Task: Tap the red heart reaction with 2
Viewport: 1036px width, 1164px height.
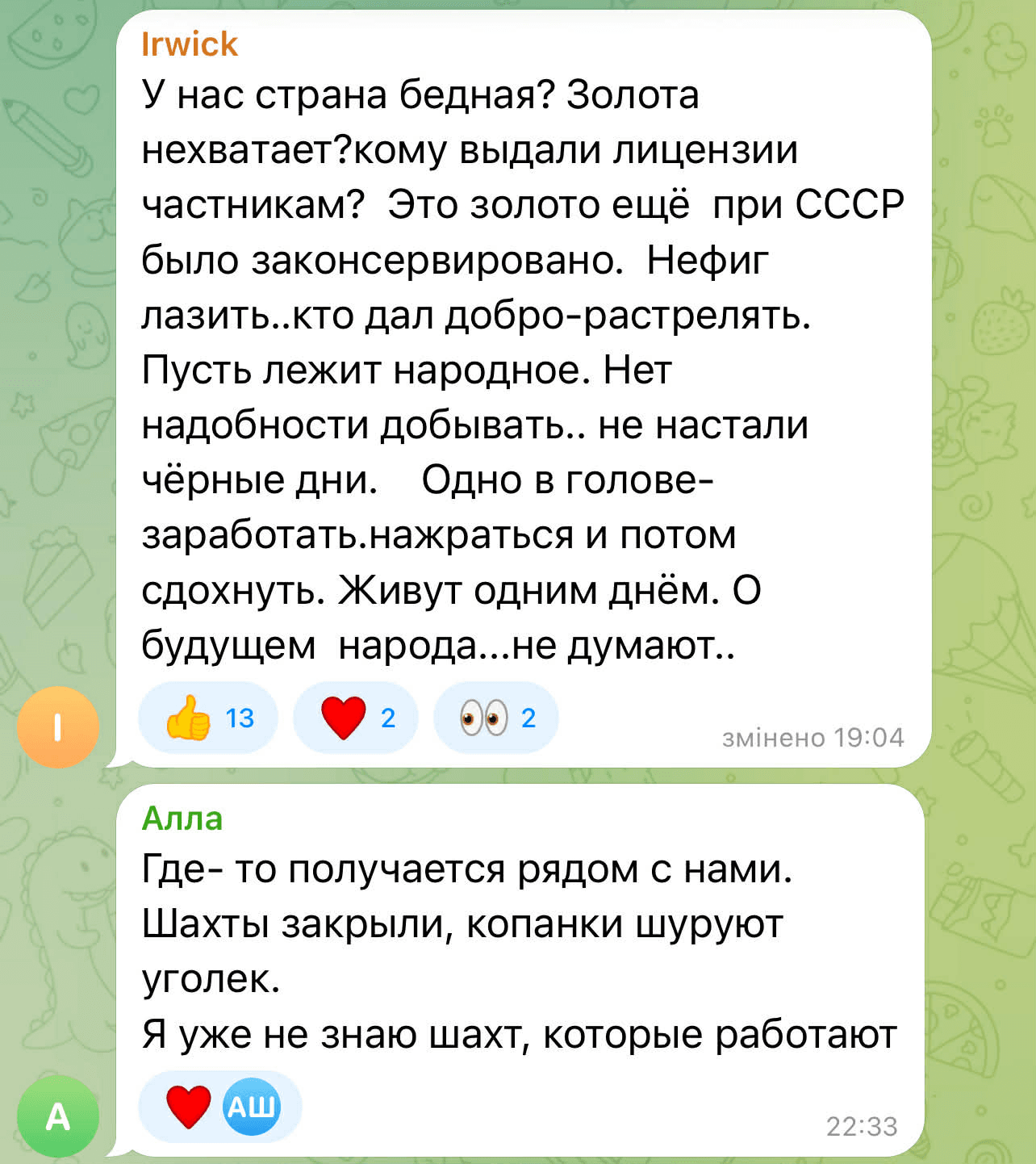Action: coord(356,718)
